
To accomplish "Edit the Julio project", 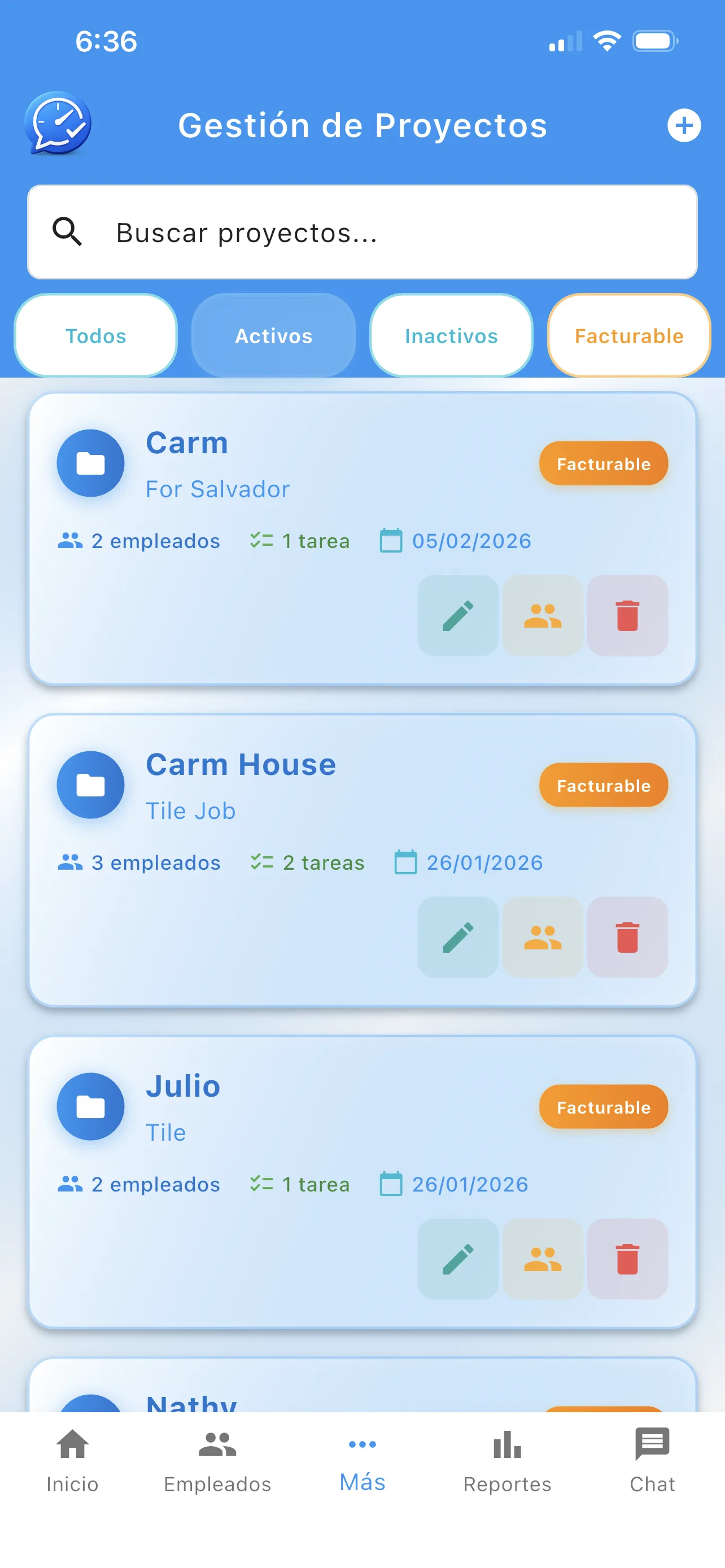I will 458,1259.
